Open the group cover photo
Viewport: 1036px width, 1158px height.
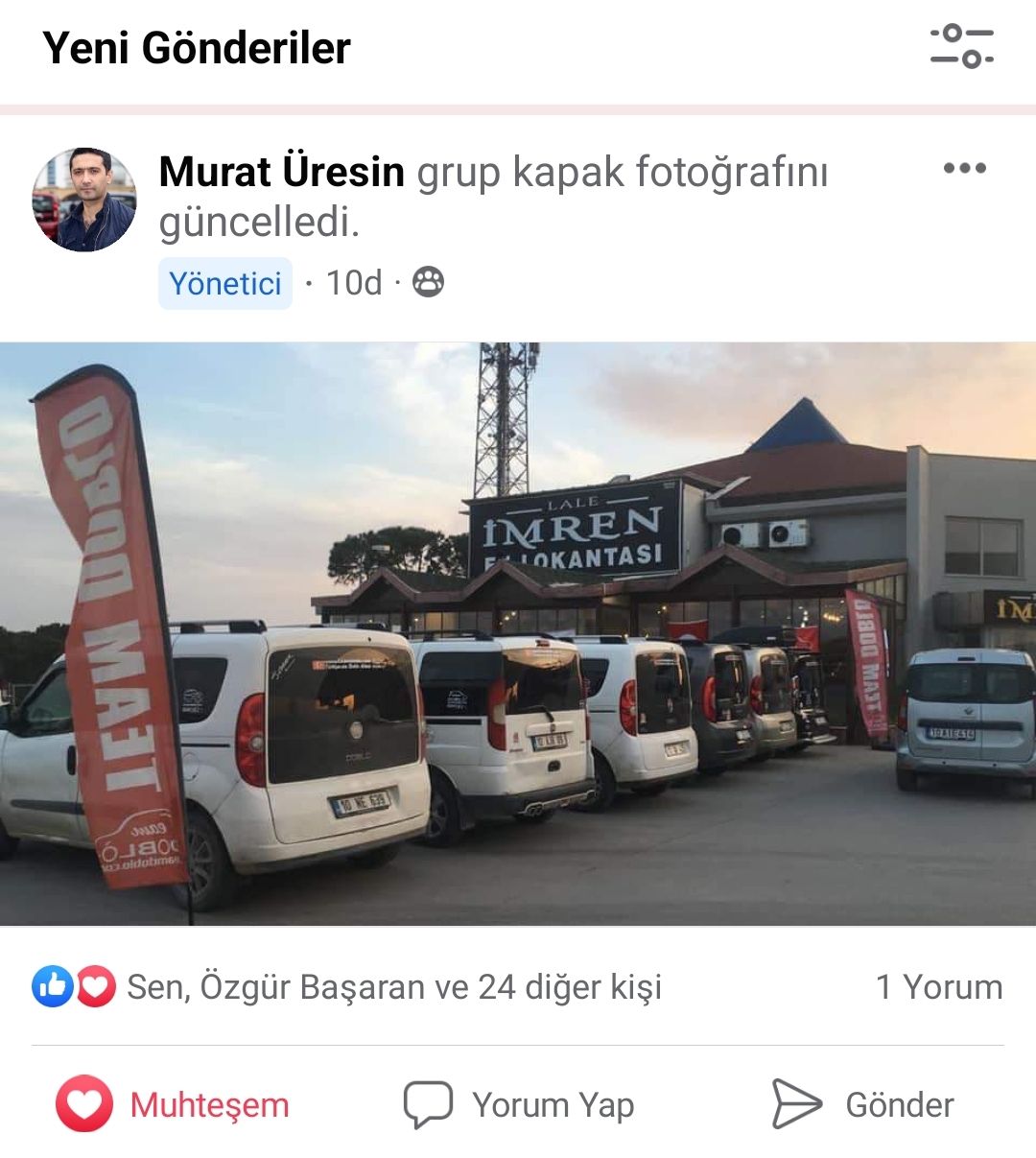(518, 633)
